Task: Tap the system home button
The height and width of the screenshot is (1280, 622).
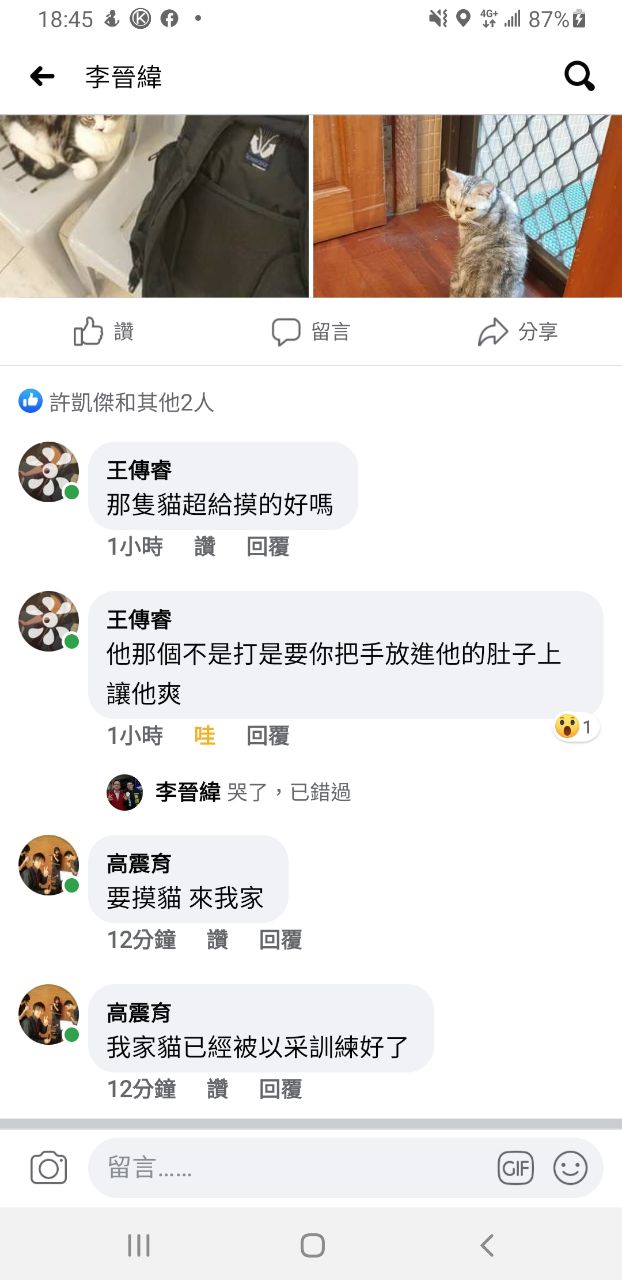Action: [312, 1245]
